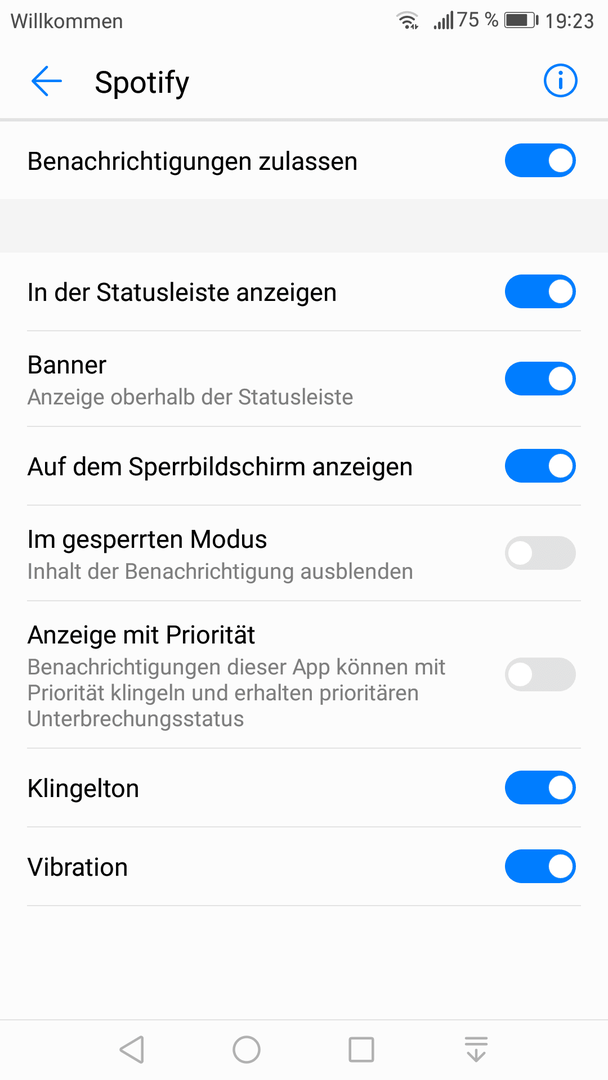
Task: Switch off the Banner toggle
Action: 541,379
